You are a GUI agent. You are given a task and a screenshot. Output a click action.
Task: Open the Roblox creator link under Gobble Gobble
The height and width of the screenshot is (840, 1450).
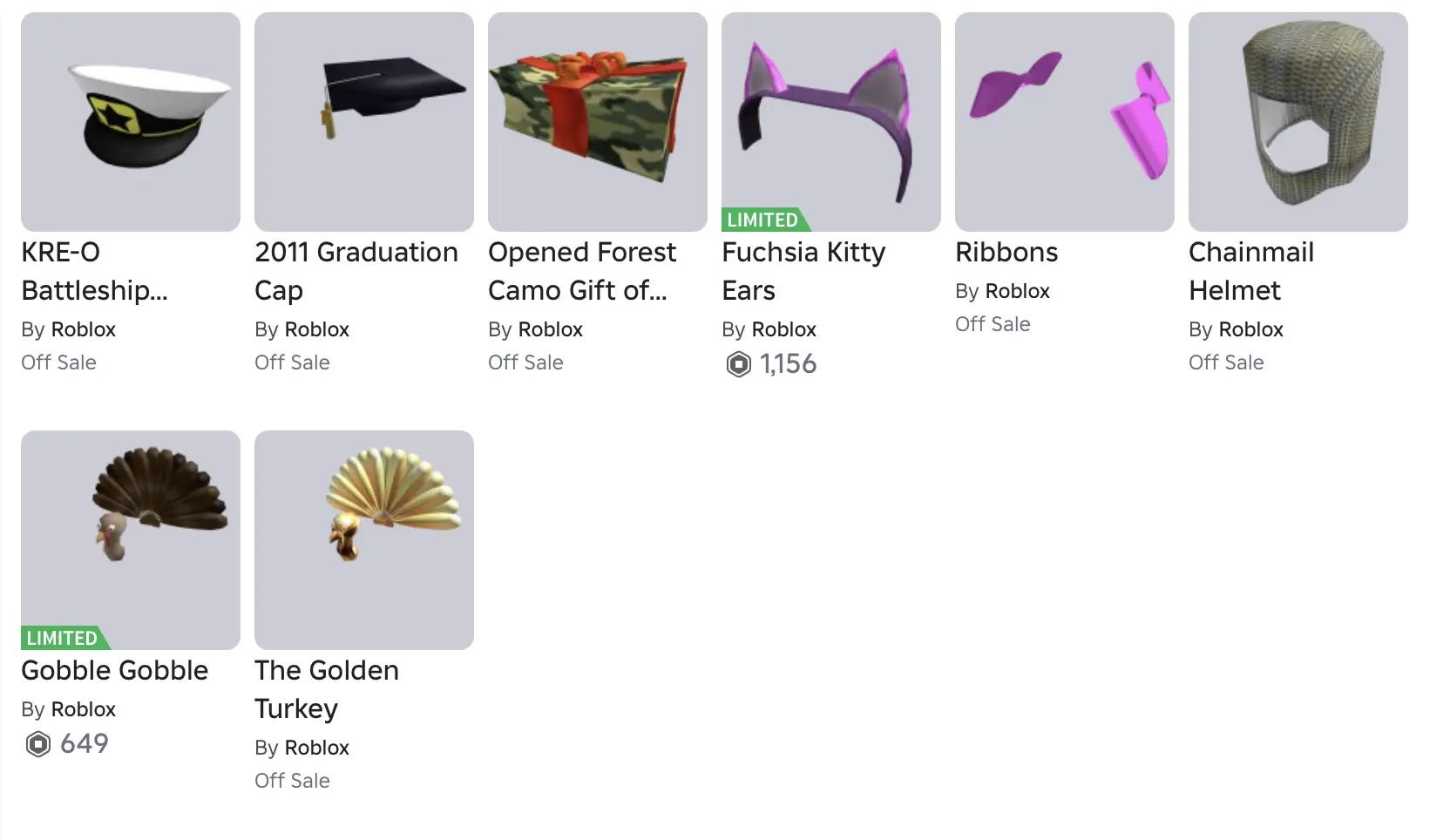coord(83,709)
